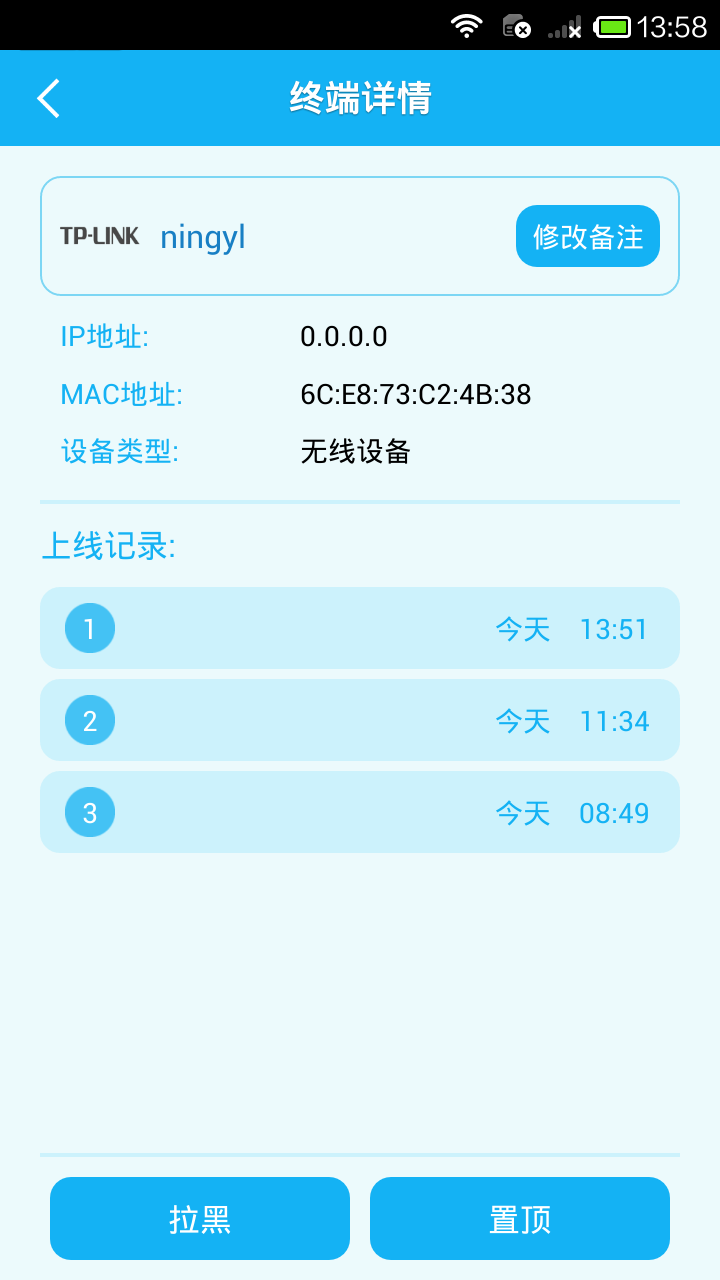Go back from the 终端详情 page
This screenshot has width=720, height=1280.
(48, 98)
